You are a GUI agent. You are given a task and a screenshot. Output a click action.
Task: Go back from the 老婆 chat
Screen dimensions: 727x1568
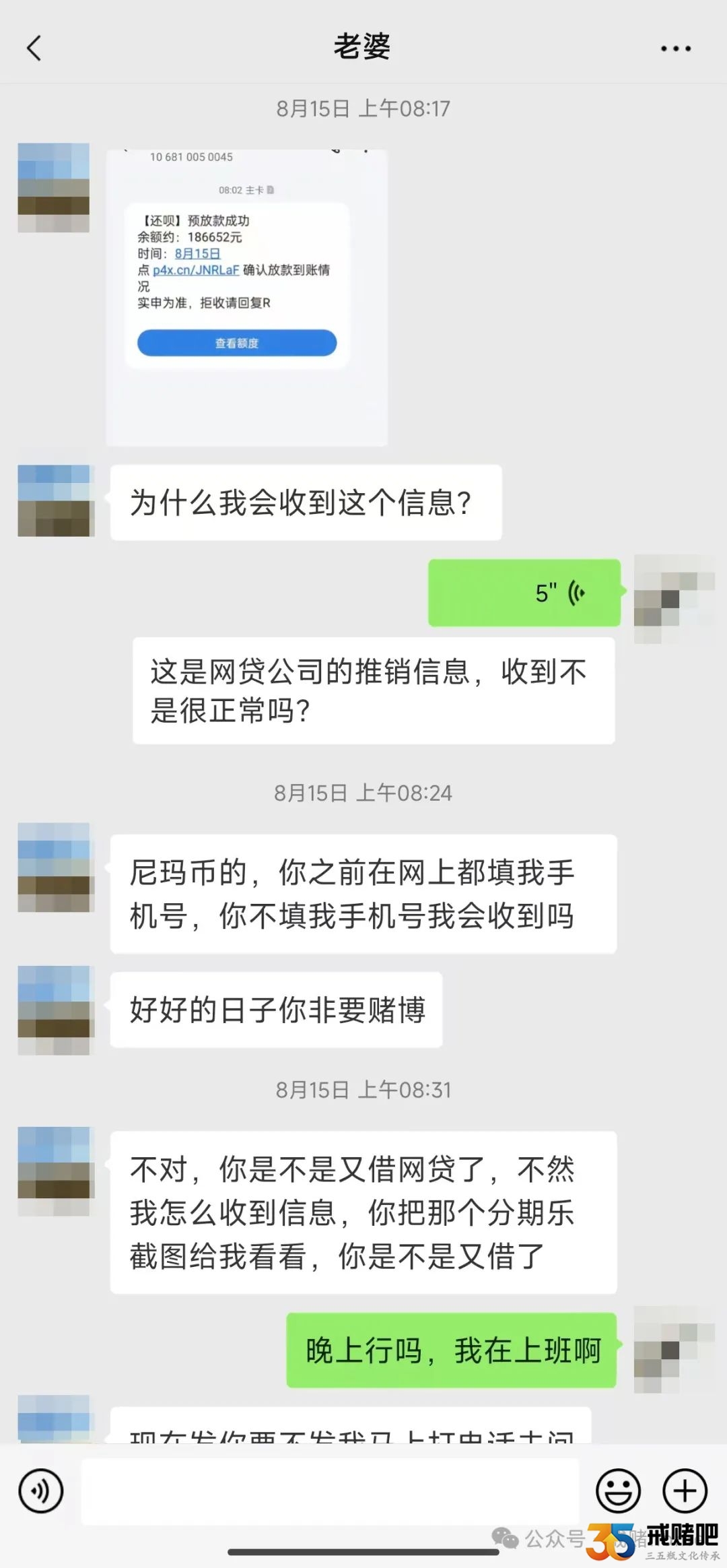[34, 48]
